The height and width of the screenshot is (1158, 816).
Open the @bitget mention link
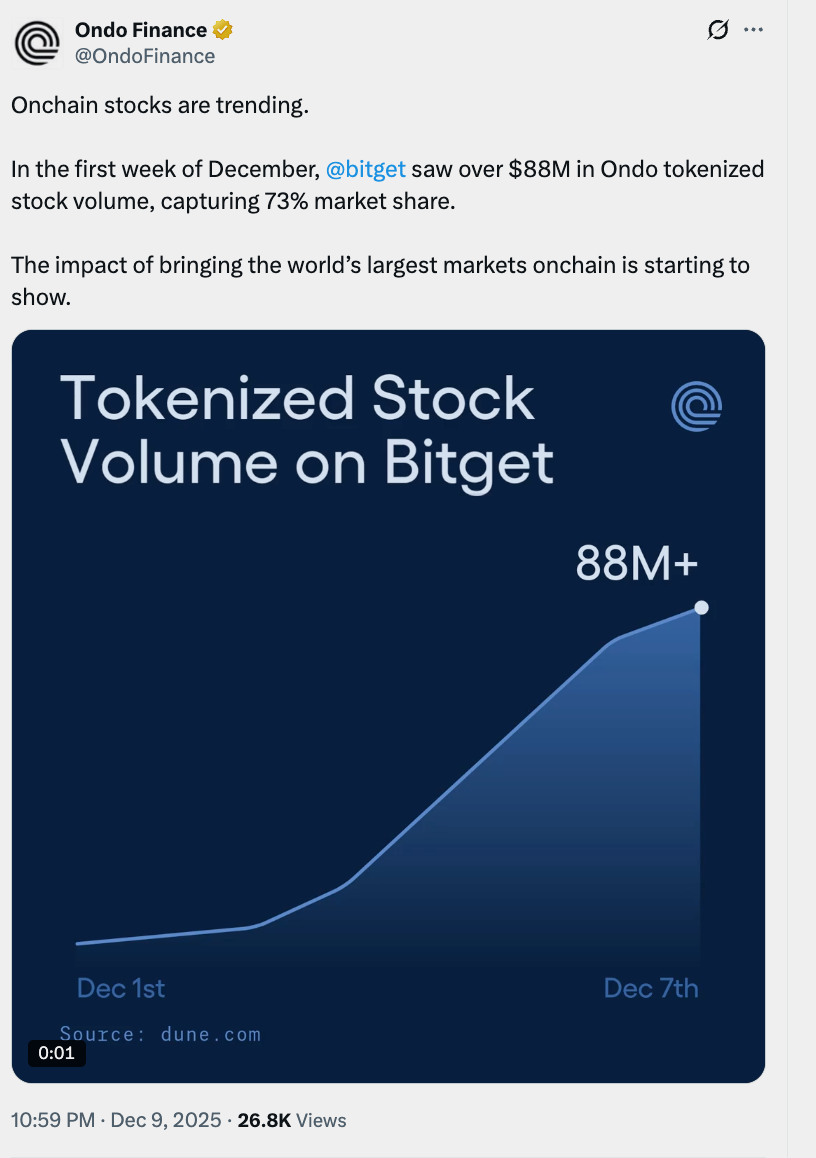[x=365, y=169]
